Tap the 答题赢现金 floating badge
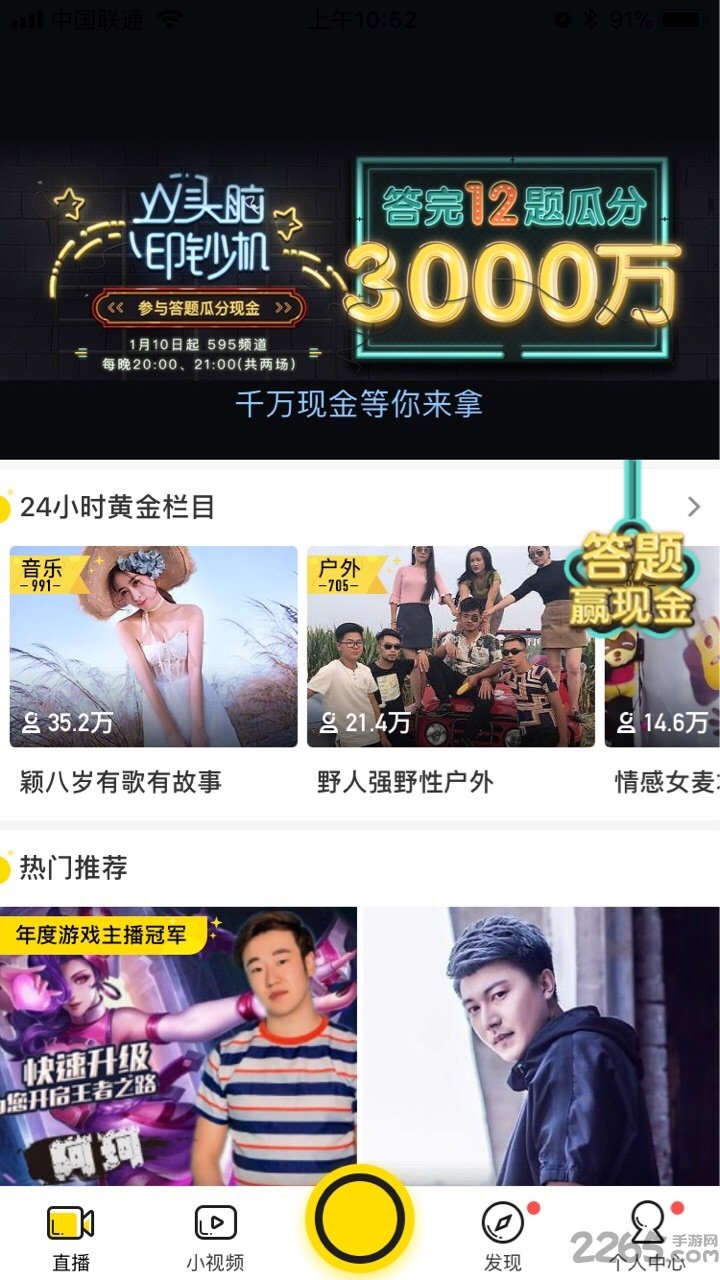Viewport: 720px width, 1280px height. click(631, 585)
